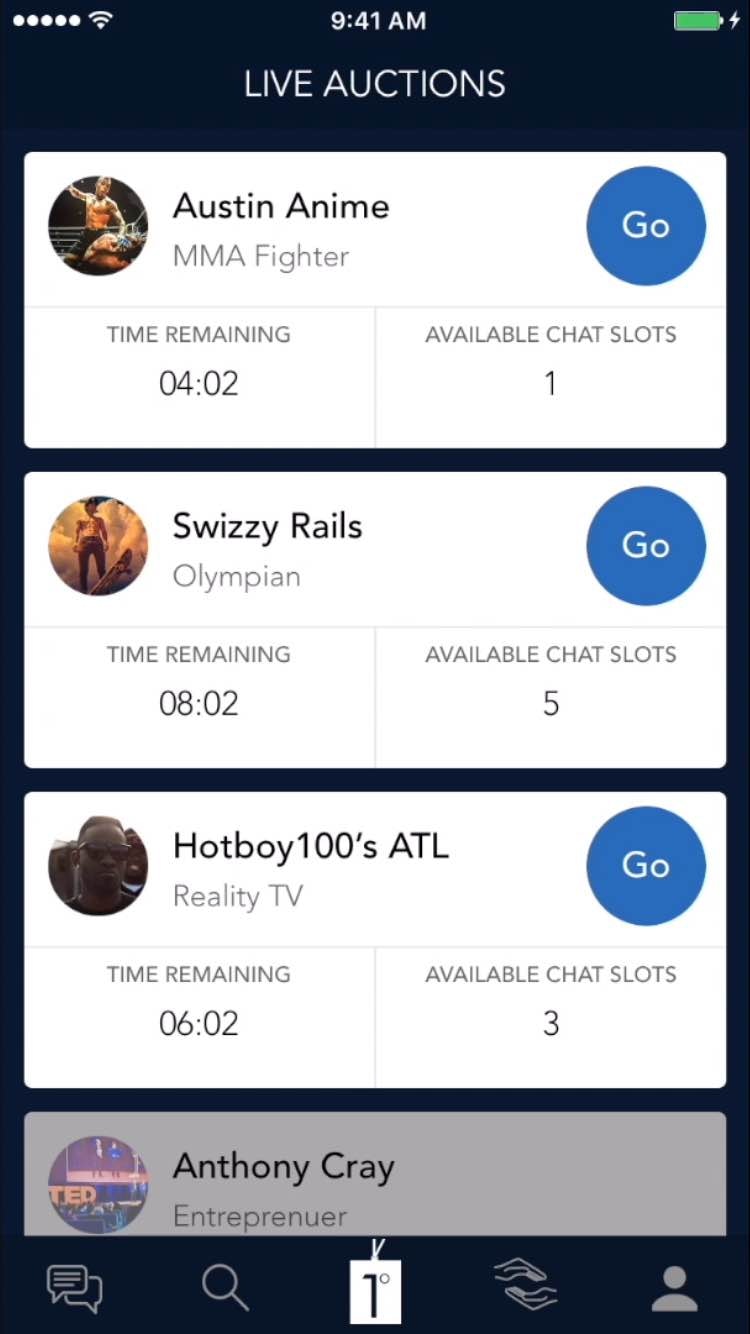The image size is (750, 1334).
Task: Select the auction tag tab
Action: [375, 1288]
